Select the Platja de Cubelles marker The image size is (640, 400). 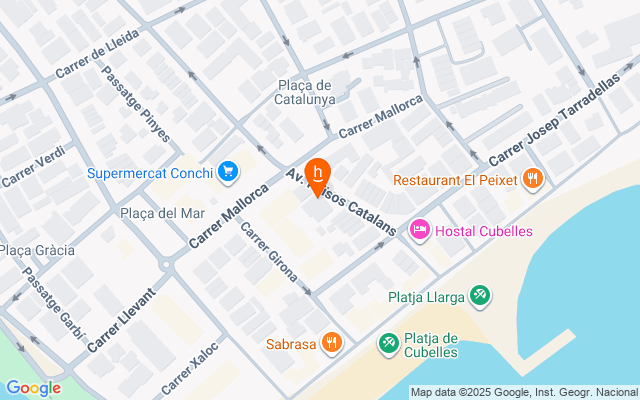point(388,343)
